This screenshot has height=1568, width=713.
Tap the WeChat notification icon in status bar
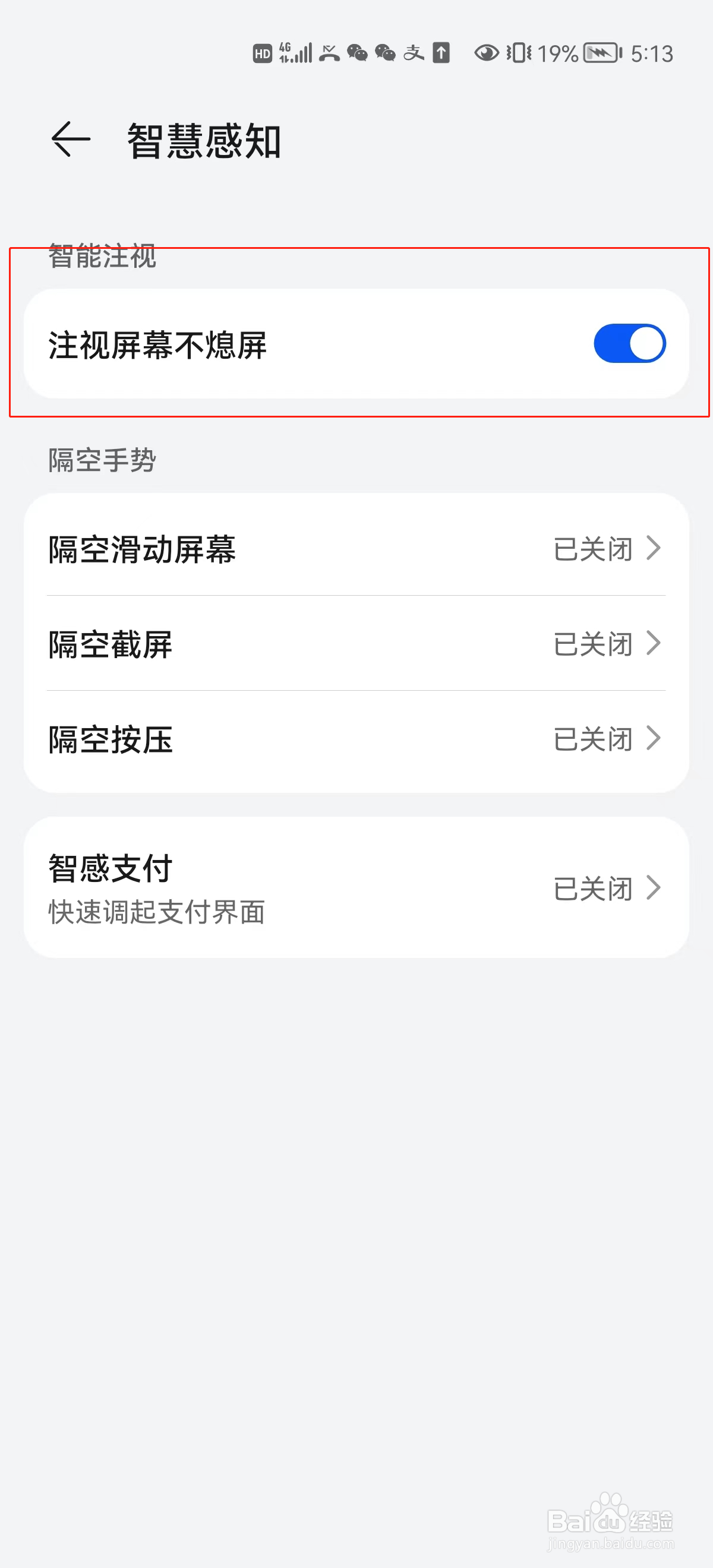coord(357,55)
